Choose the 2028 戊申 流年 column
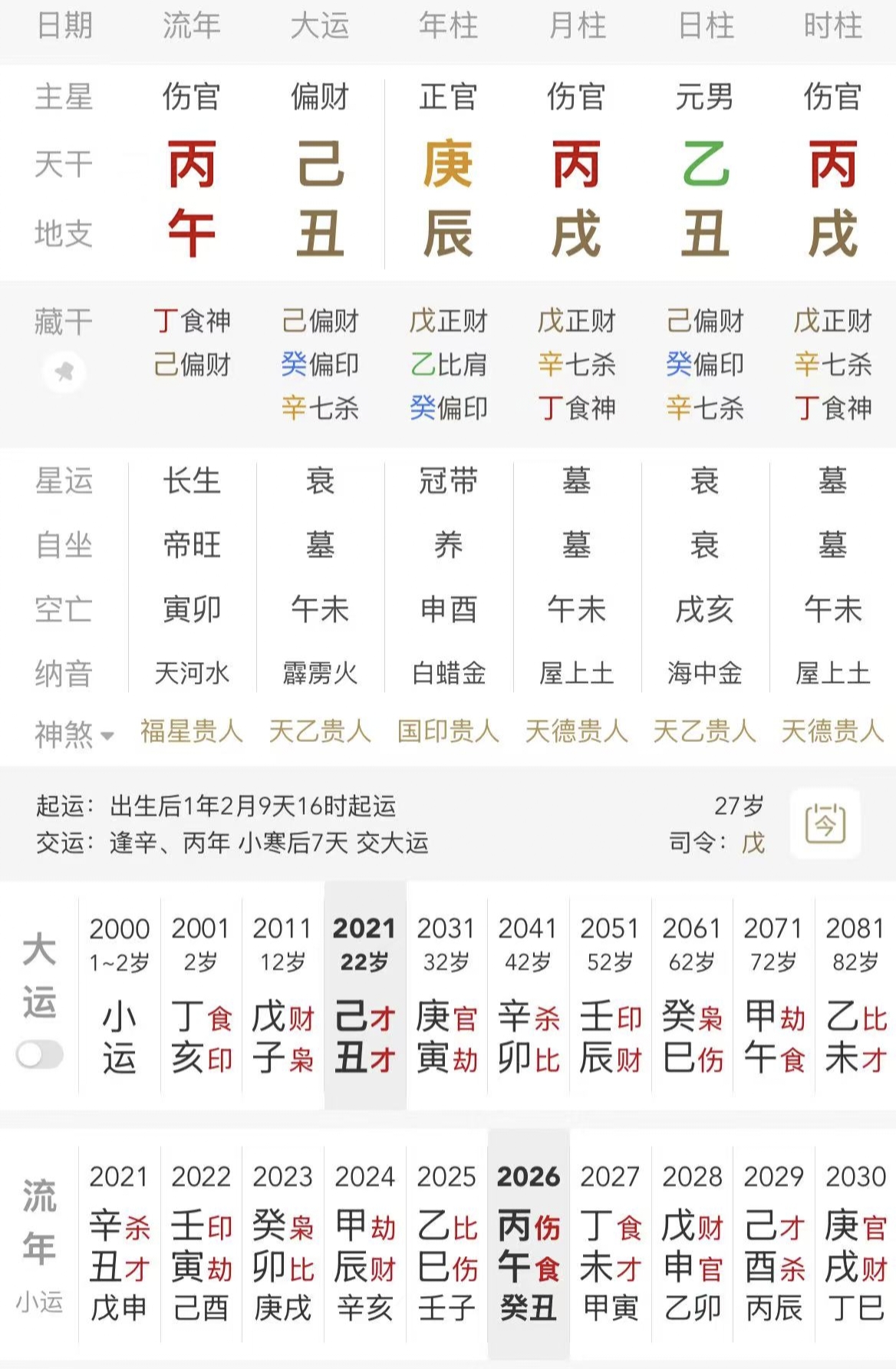Image resolution: width=896 pixels, height=1369 pixels. pyautogui.click(x=692, y=1243)
